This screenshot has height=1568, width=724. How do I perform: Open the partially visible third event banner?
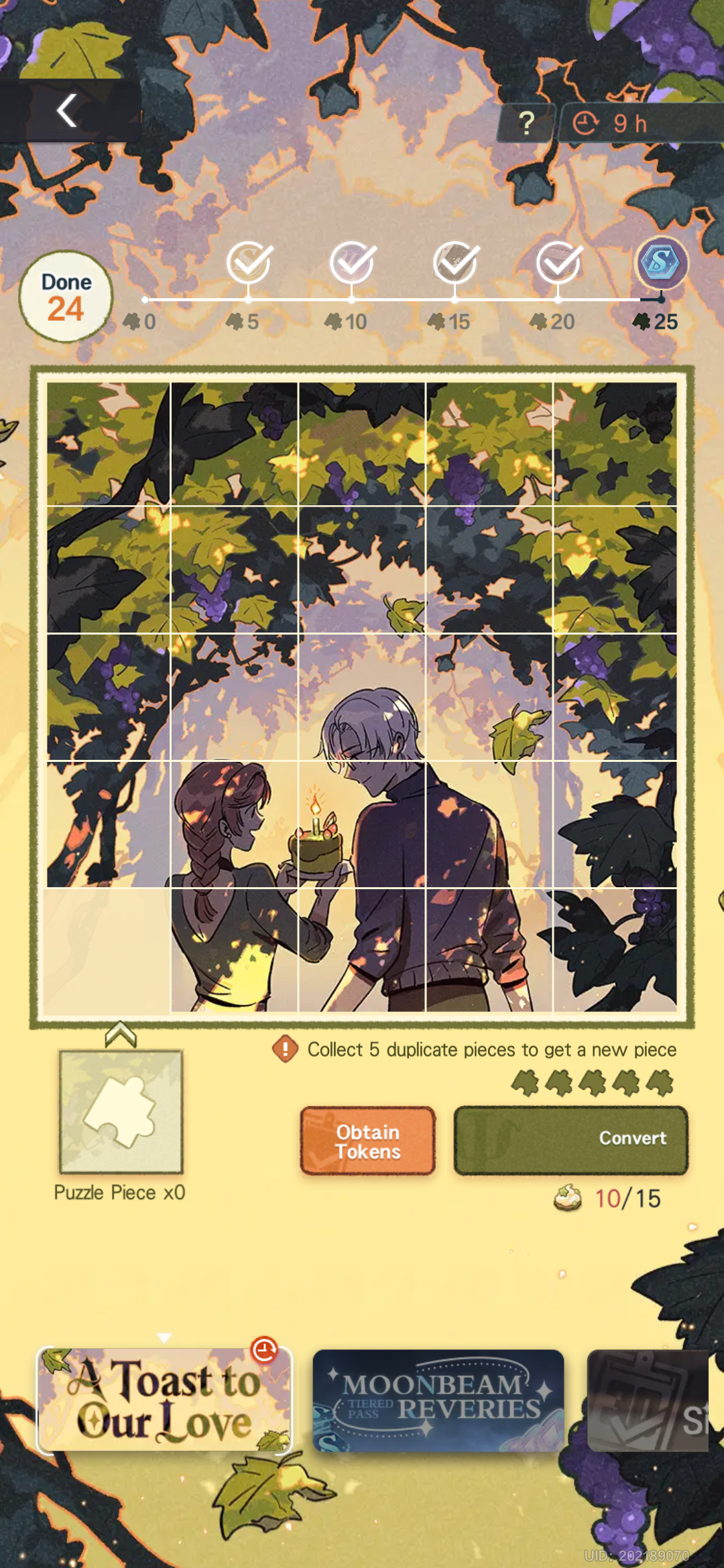[x=648, y=1400]
